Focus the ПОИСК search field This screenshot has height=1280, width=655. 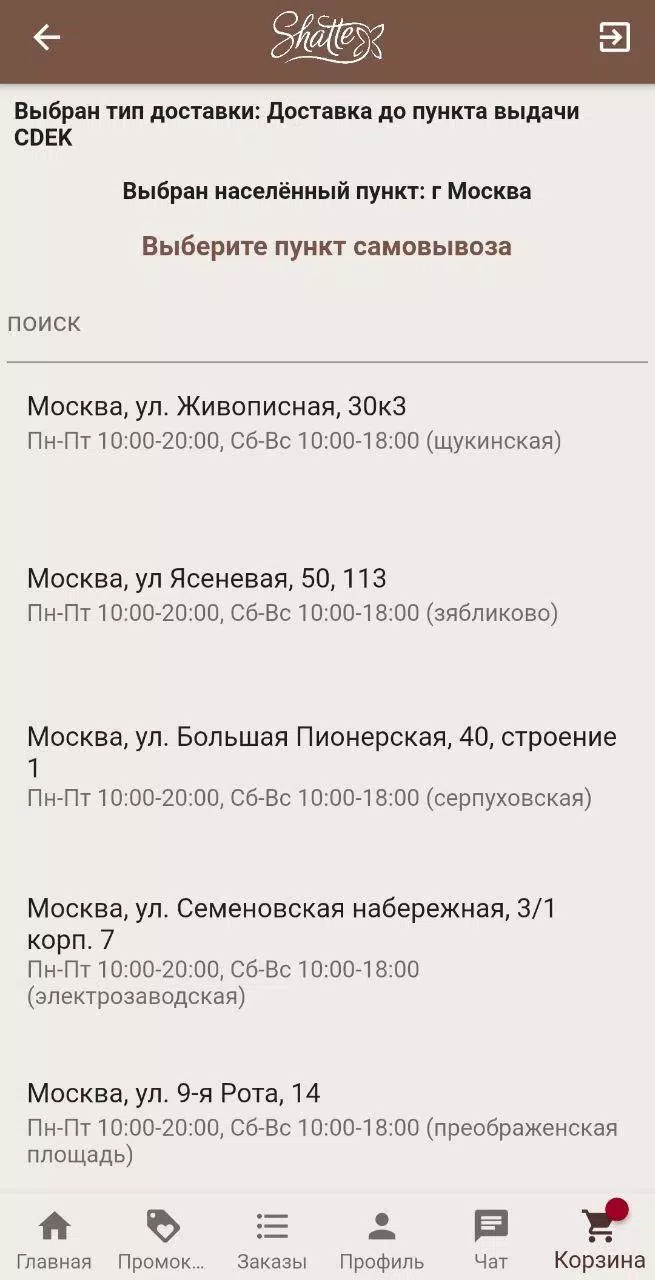[326, 324]
